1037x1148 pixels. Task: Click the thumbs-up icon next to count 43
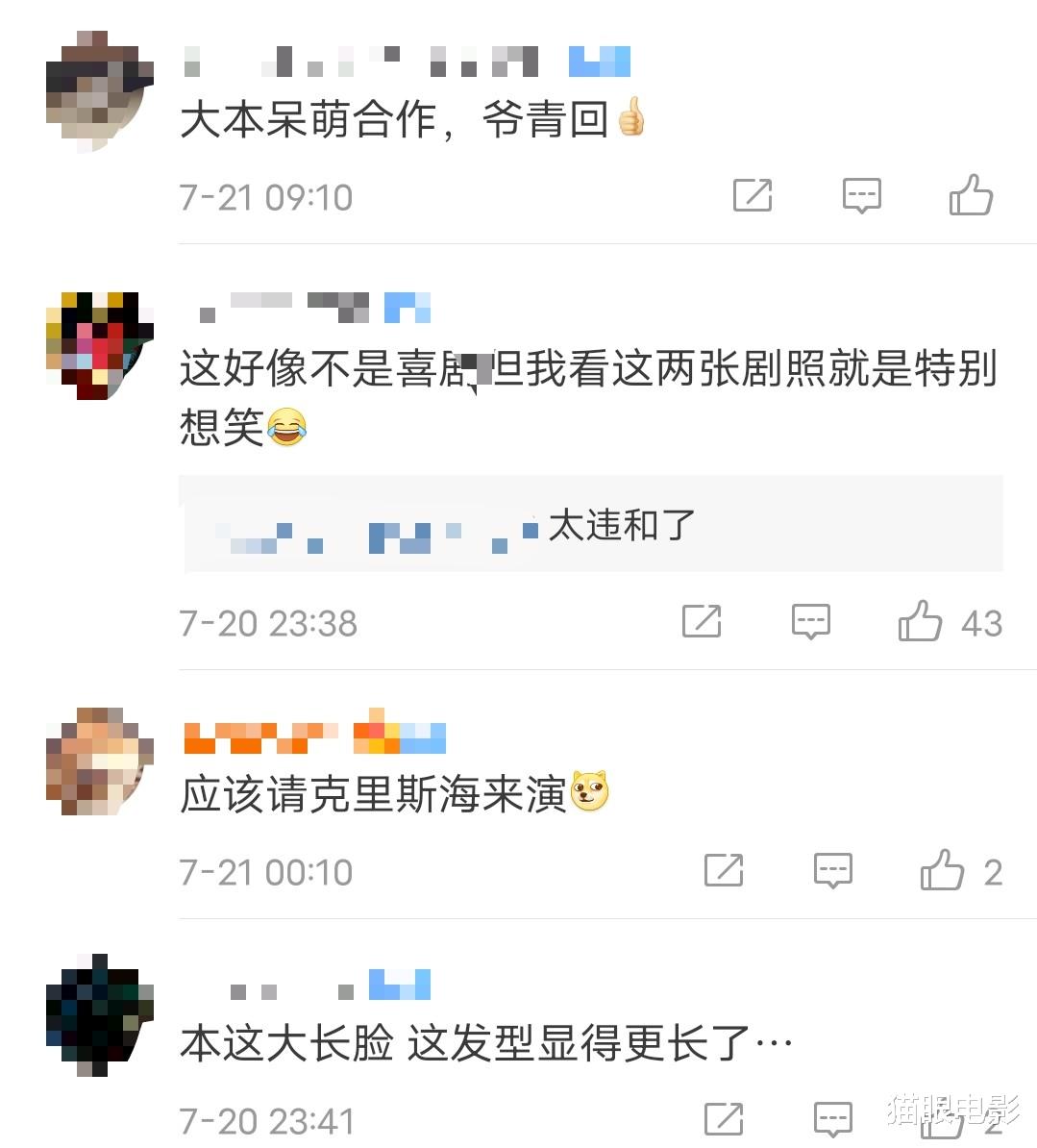tap(921, 622)
